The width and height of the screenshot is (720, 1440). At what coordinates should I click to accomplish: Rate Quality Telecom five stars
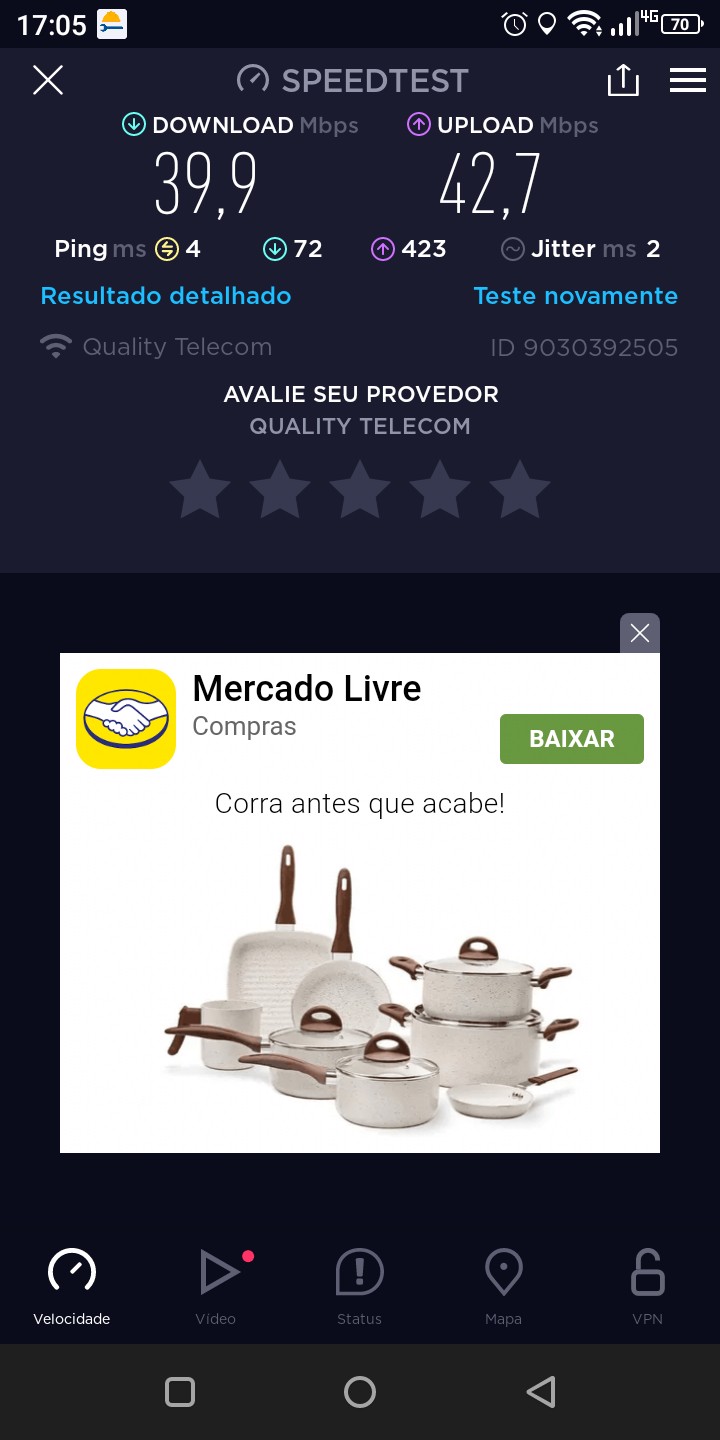tap(520, 490)
